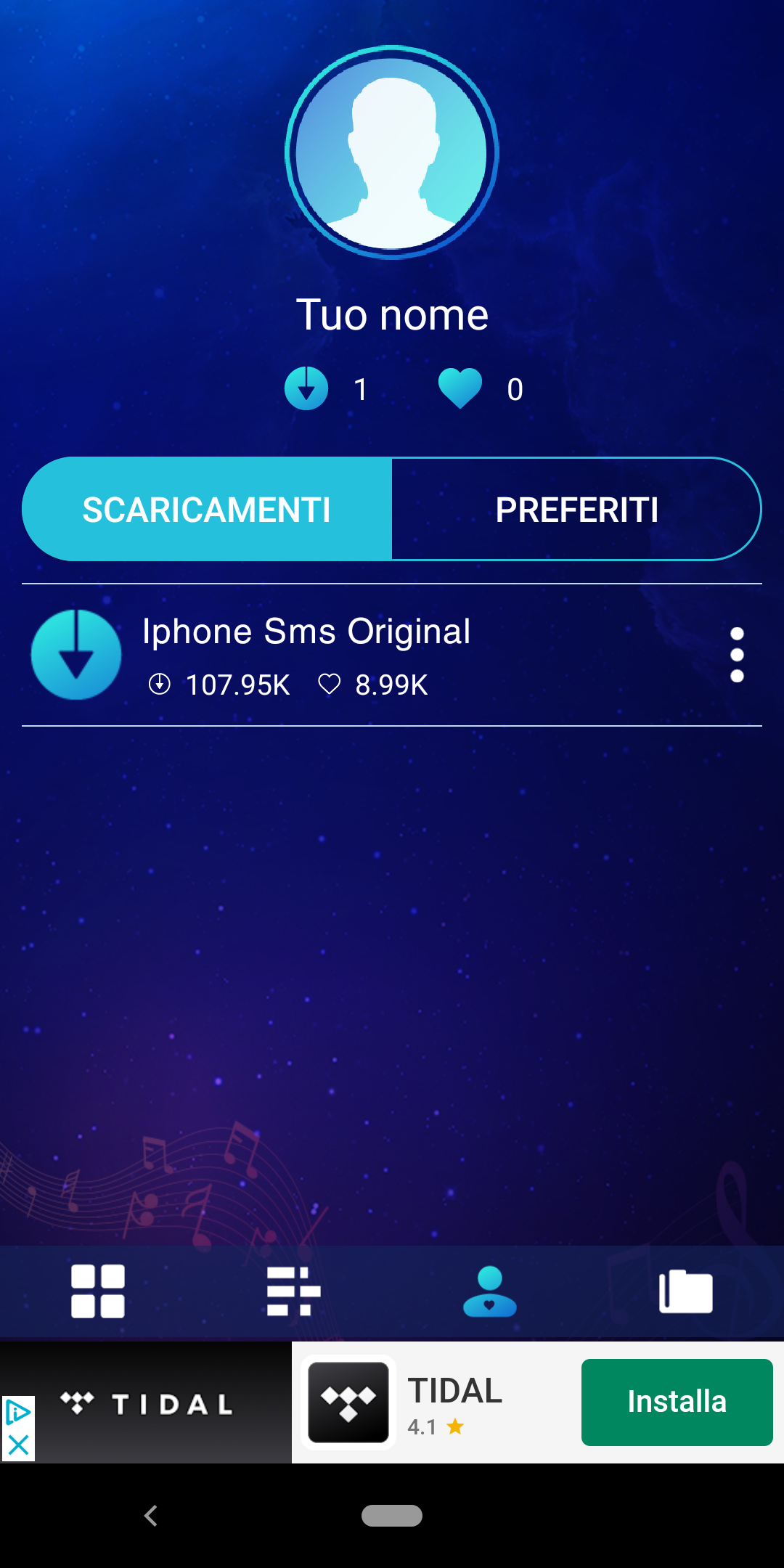Open the categories list tab
Image resolution: width=784 pixels, height=1568 pixels.
click(x=293, y=1291)
